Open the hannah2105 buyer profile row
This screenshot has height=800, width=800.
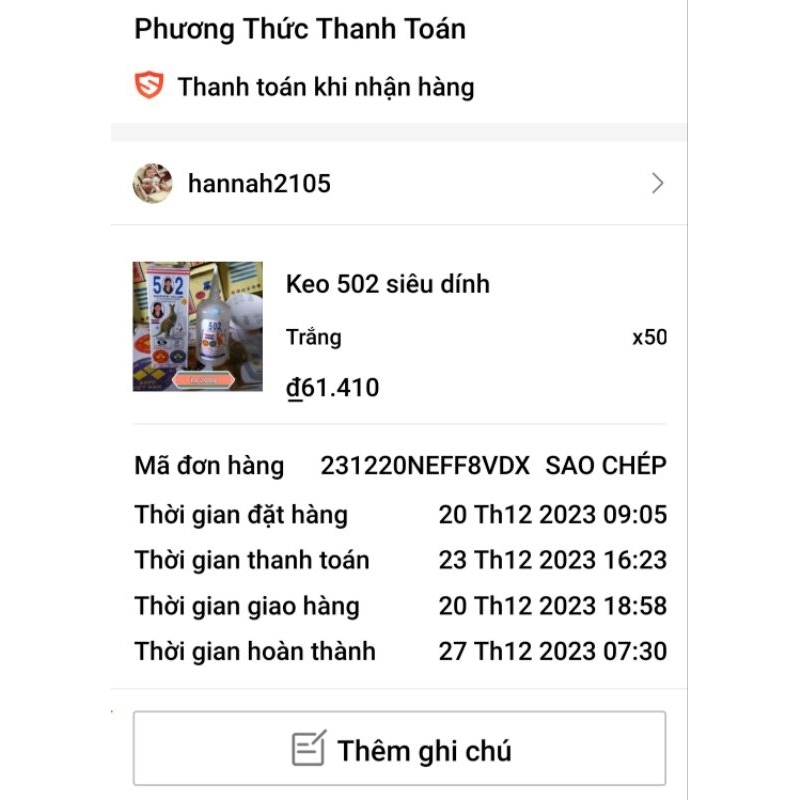(x=398, y=184)
